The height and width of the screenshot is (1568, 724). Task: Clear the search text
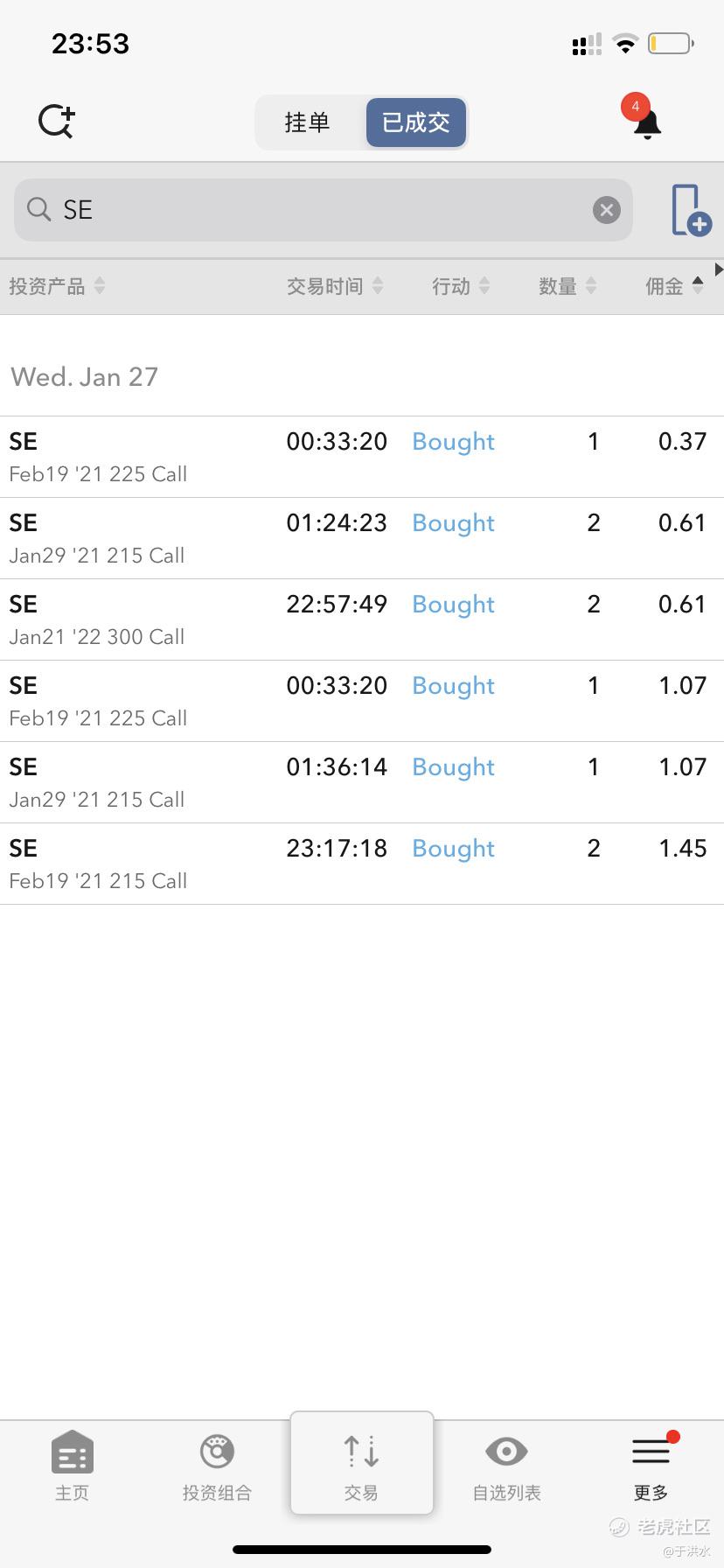pos(607,210)
